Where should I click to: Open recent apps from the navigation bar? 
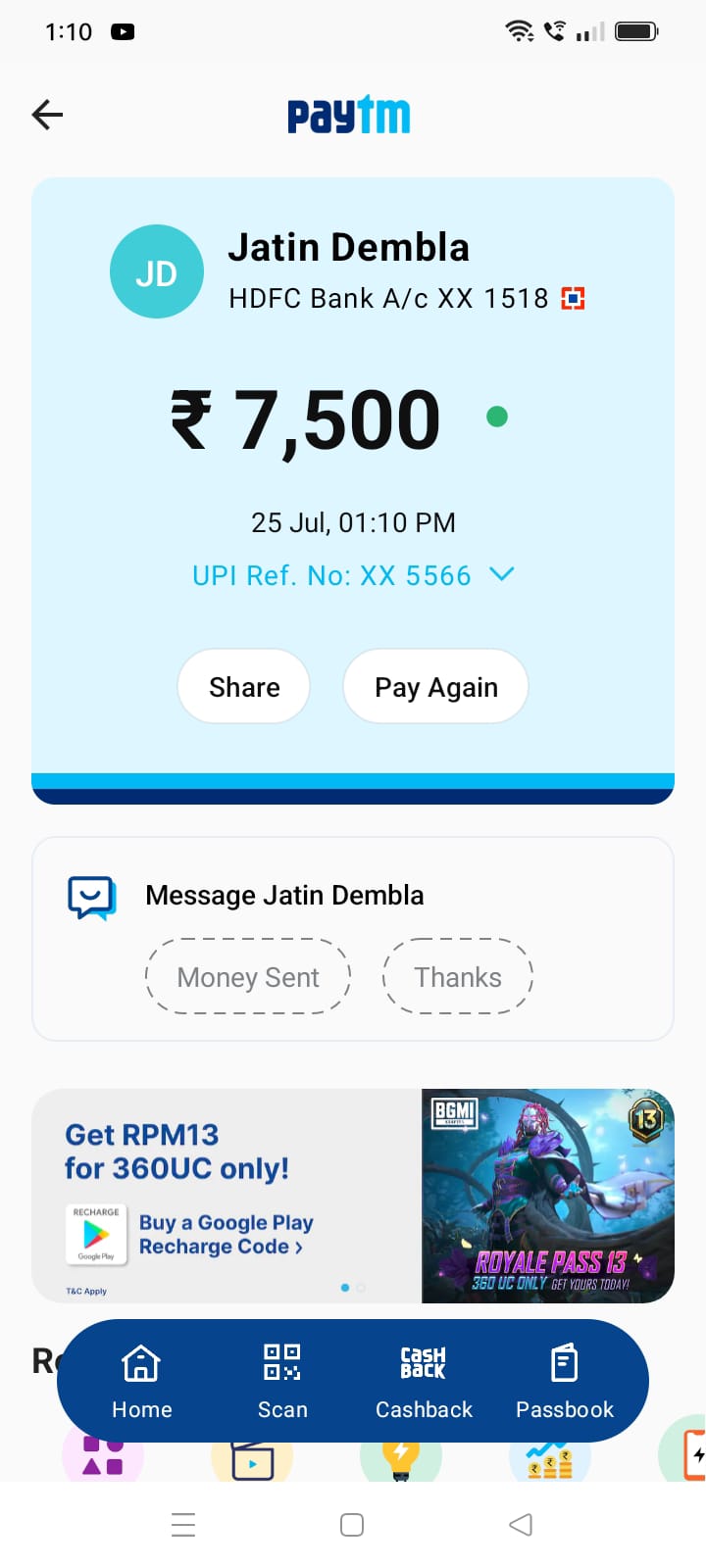pyautogui.click(x=183, y=1524)
